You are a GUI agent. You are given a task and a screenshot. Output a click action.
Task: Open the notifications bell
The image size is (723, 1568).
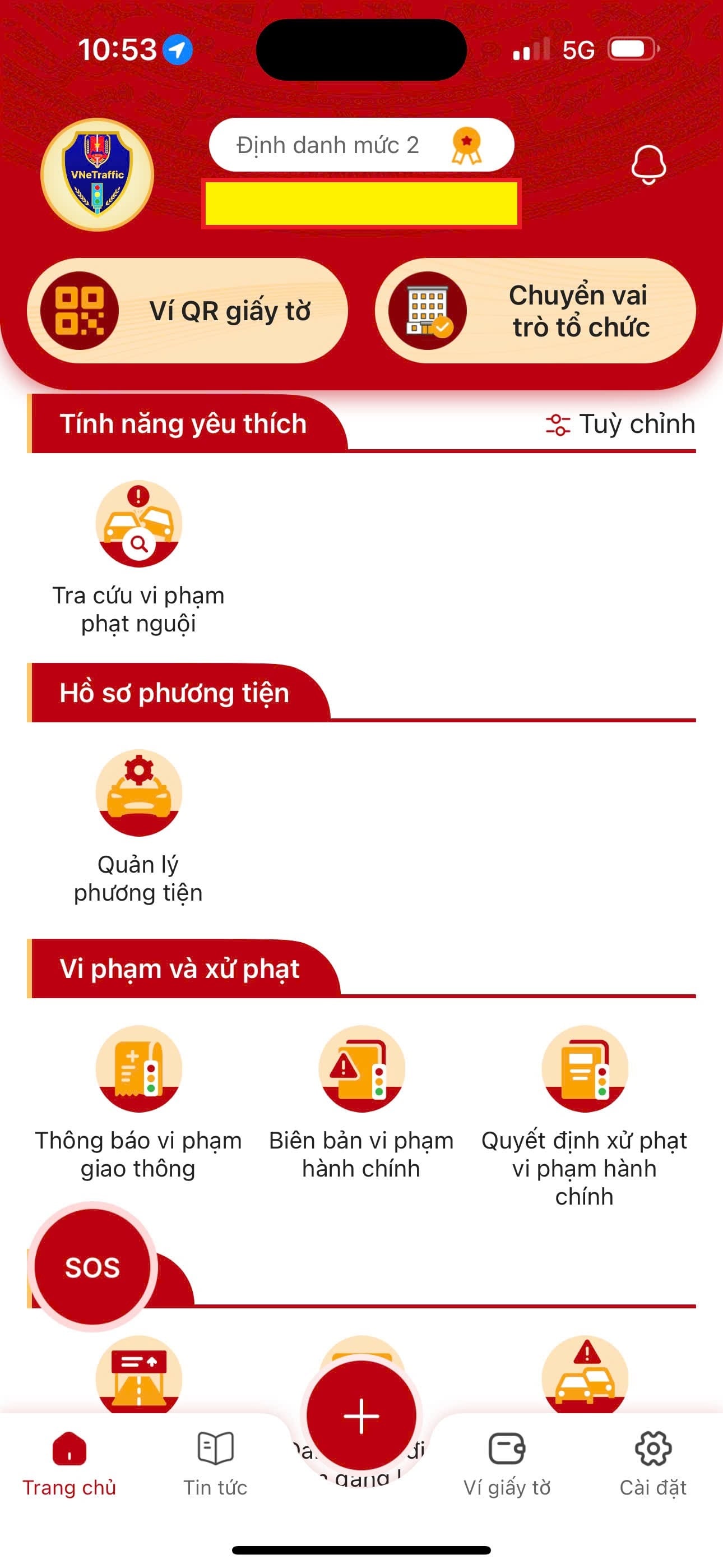(648, 164)
